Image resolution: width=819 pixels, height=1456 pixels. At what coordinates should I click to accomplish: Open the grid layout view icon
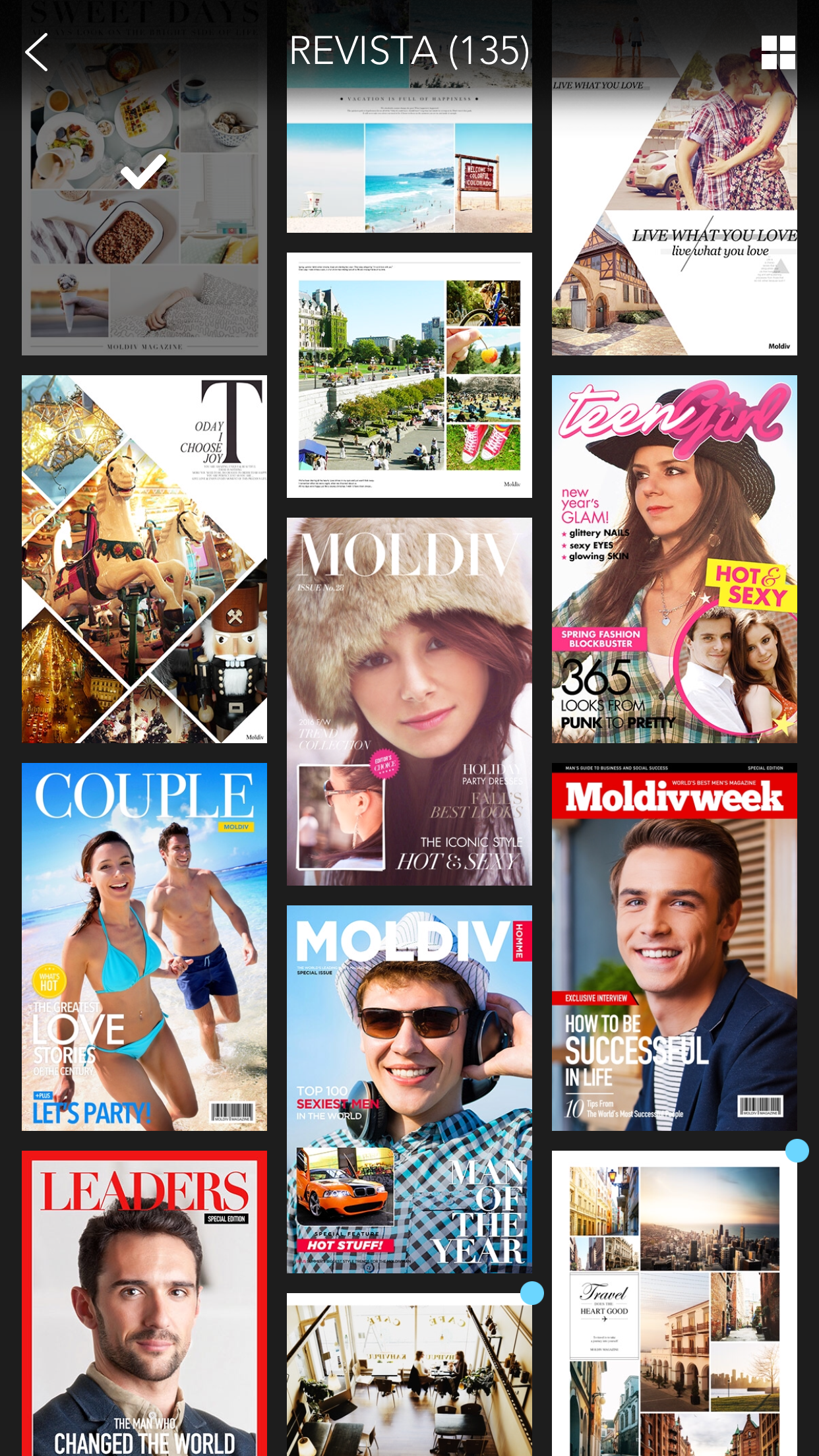777,52
